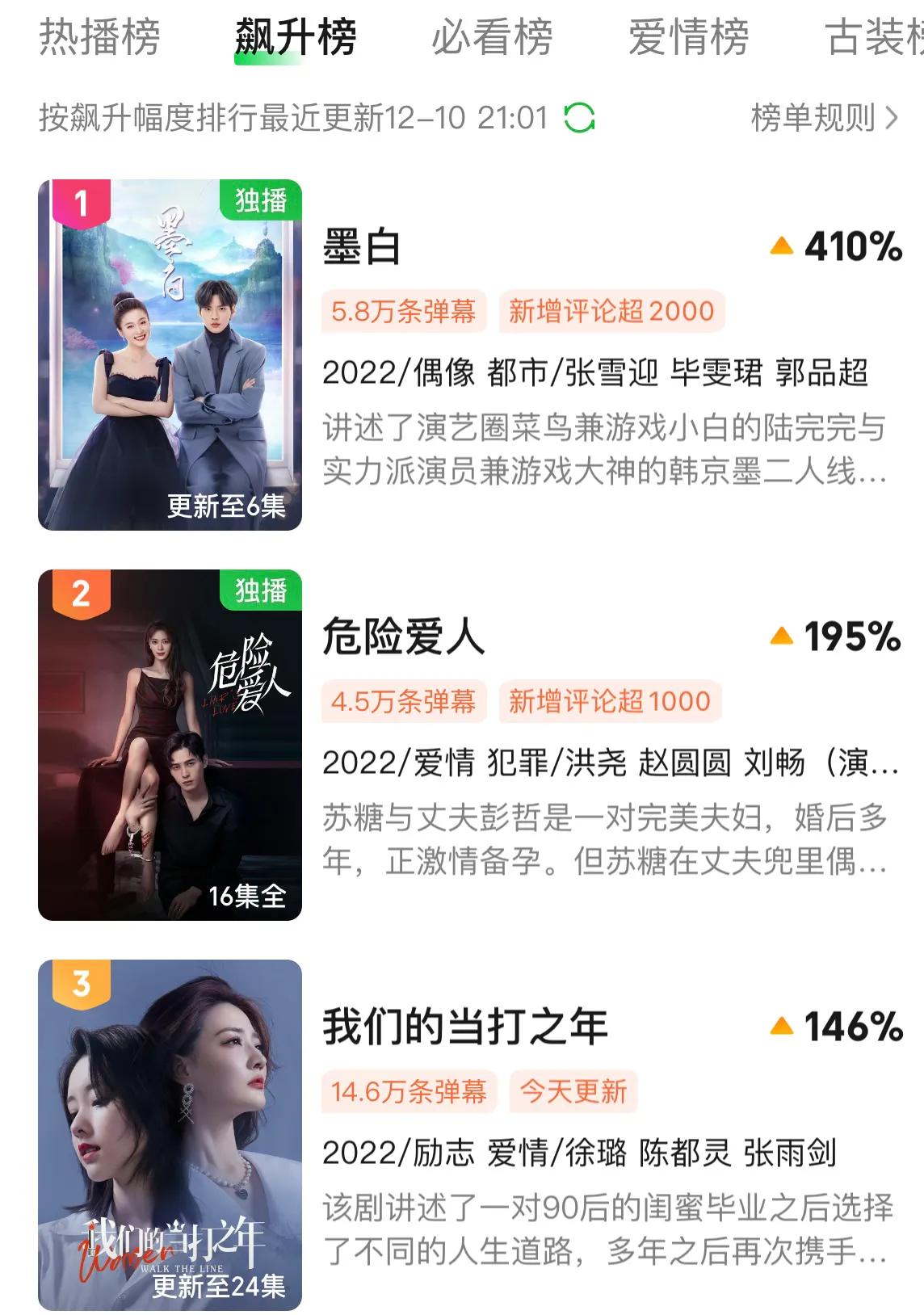Click the rank 2 badge on 危险爱人 poster

(82, 595)
